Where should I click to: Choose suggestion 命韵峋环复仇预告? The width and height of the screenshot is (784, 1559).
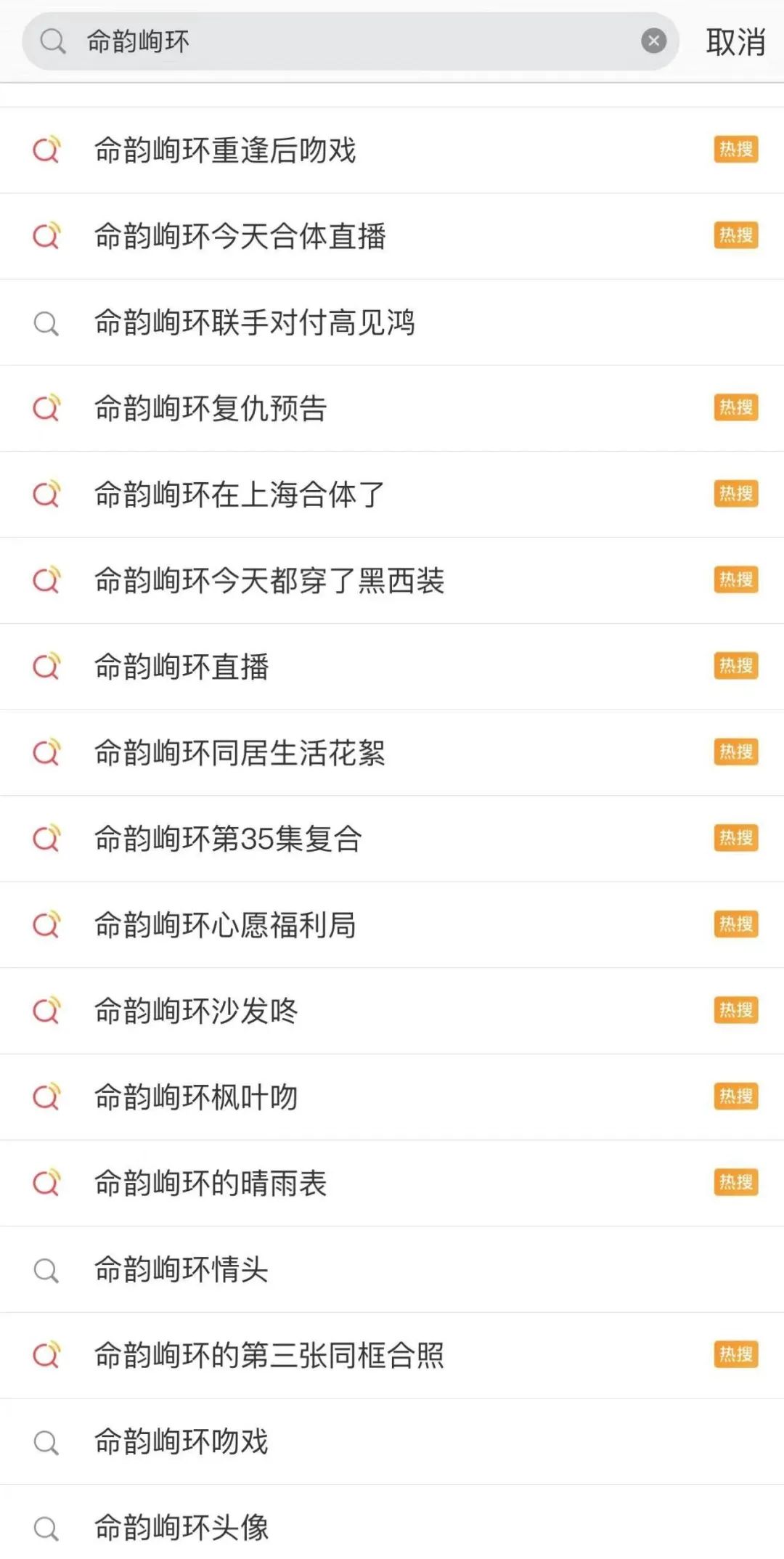211,408
